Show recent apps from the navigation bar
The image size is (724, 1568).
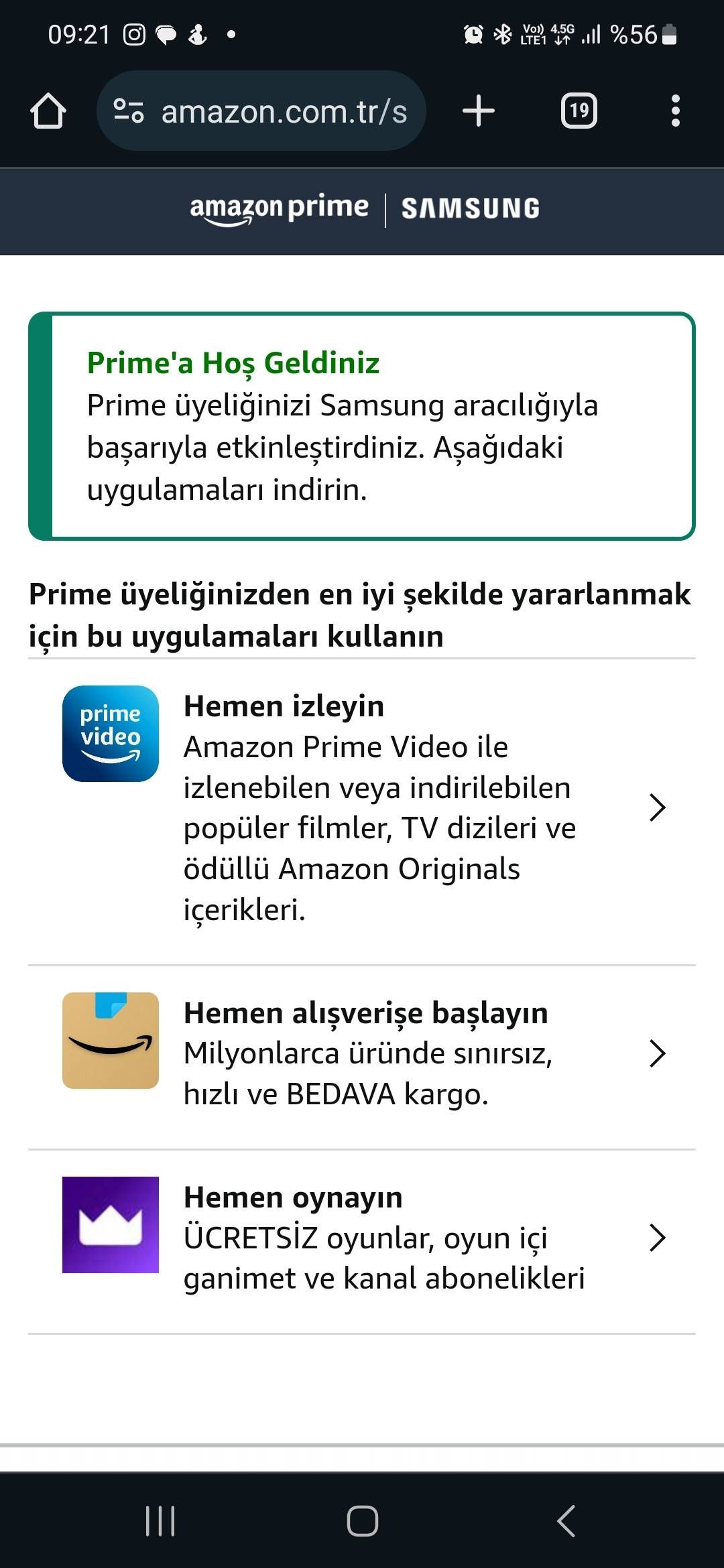pyautogui.click(x=160, y=1520)
